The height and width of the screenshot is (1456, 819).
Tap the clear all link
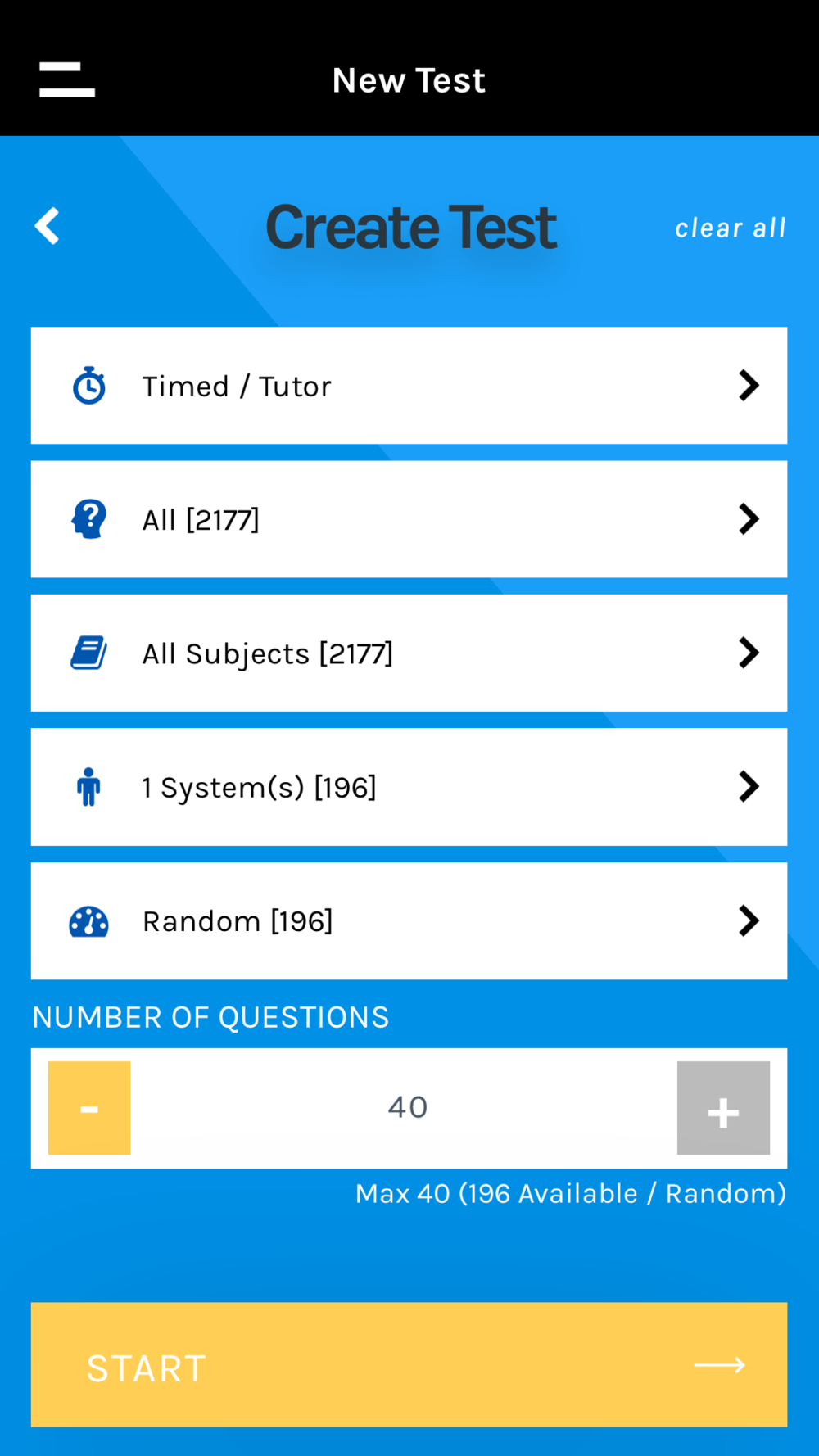tap(731, 228)
